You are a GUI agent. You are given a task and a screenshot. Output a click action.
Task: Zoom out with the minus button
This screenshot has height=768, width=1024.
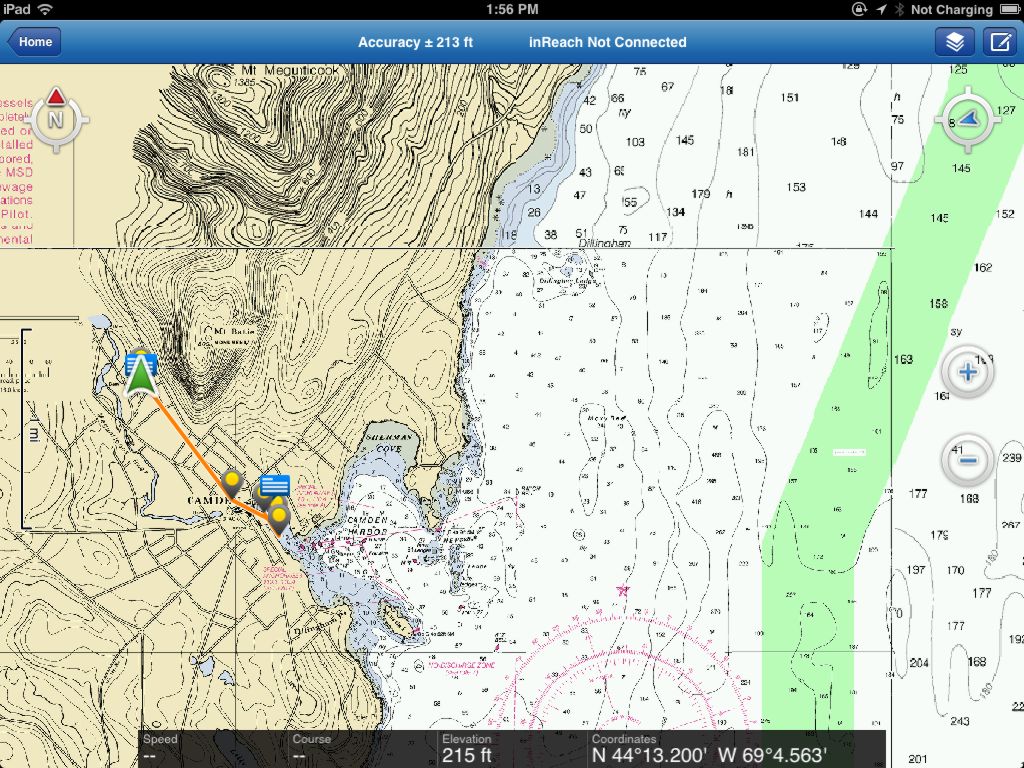[967, 461]
